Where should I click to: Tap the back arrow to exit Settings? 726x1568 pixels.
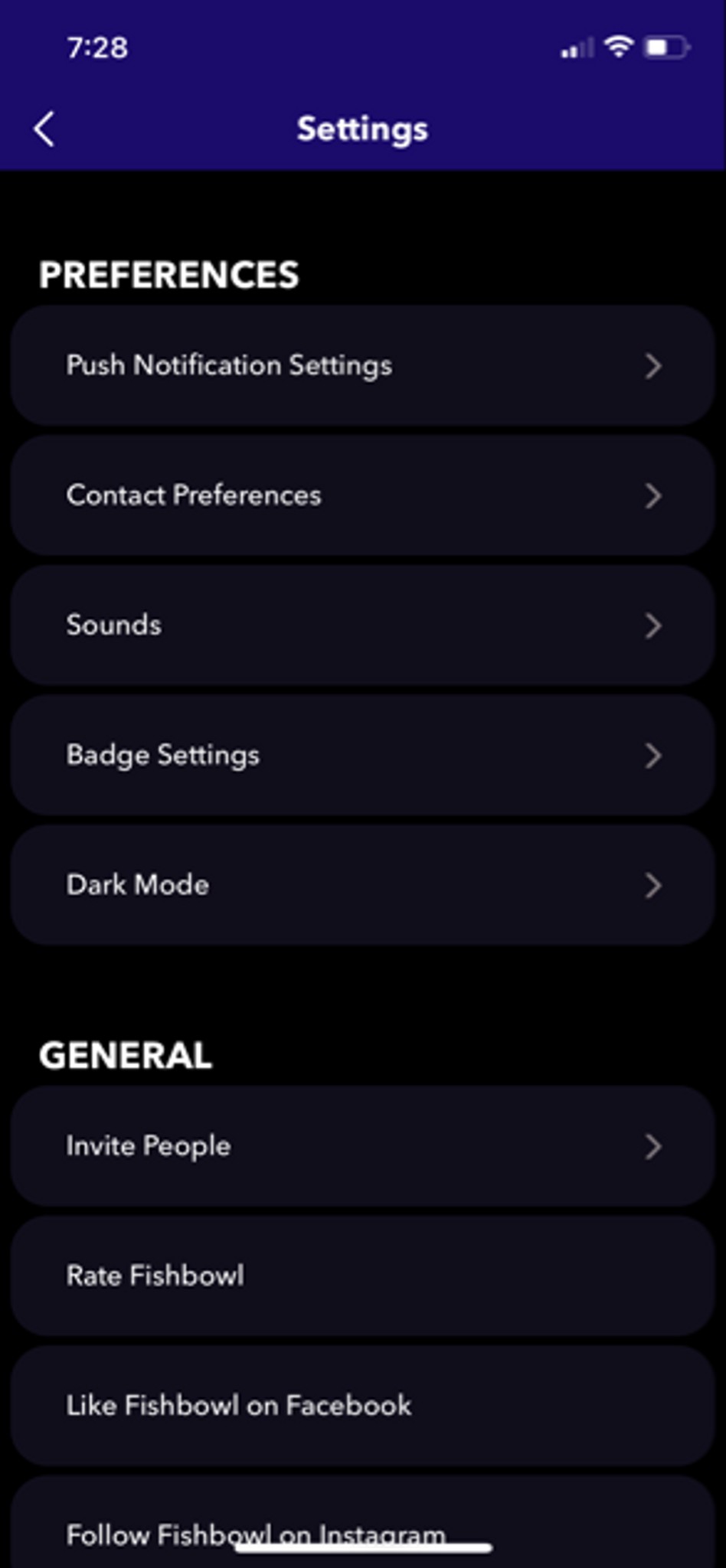pyautogui.click(x=44, y=128)
